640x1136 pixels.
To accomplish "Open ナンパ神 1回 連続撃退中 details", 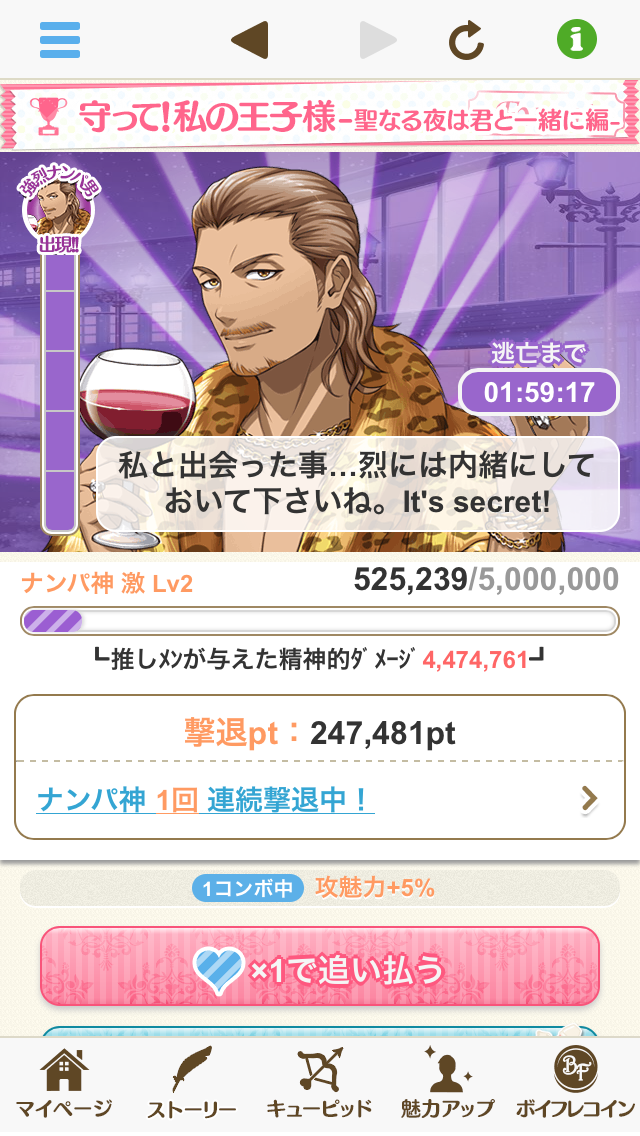I will pyautogui.click(x=318, y=800).
